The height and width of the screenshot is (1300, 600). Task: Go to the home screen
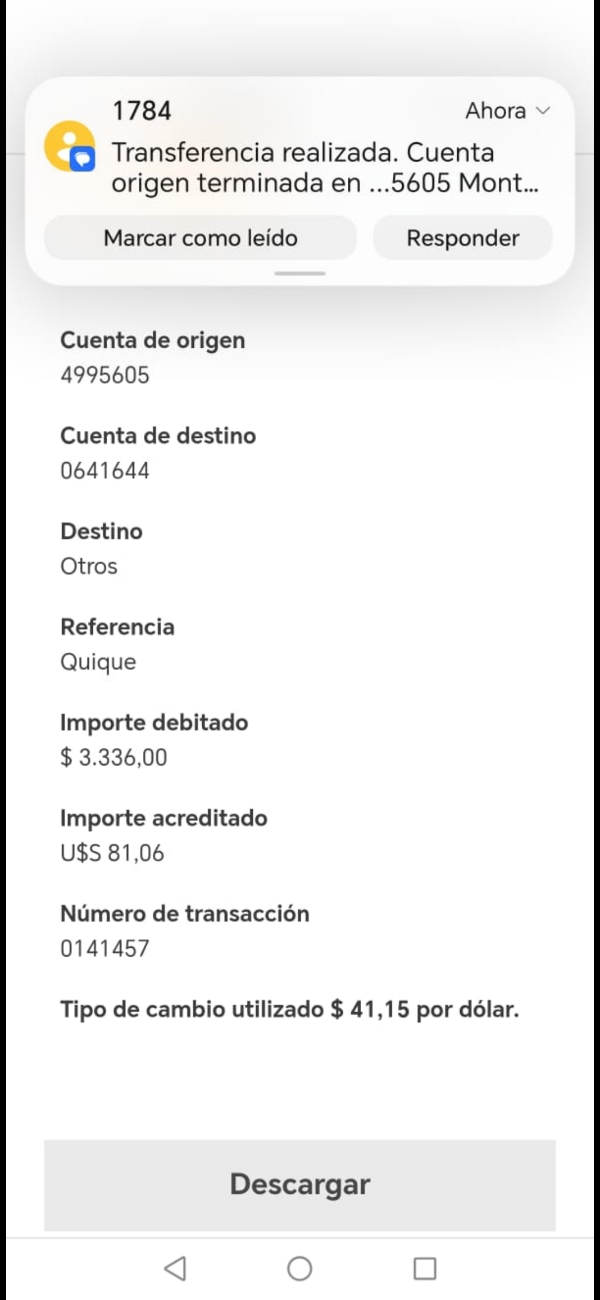[x=299, y=1269]
